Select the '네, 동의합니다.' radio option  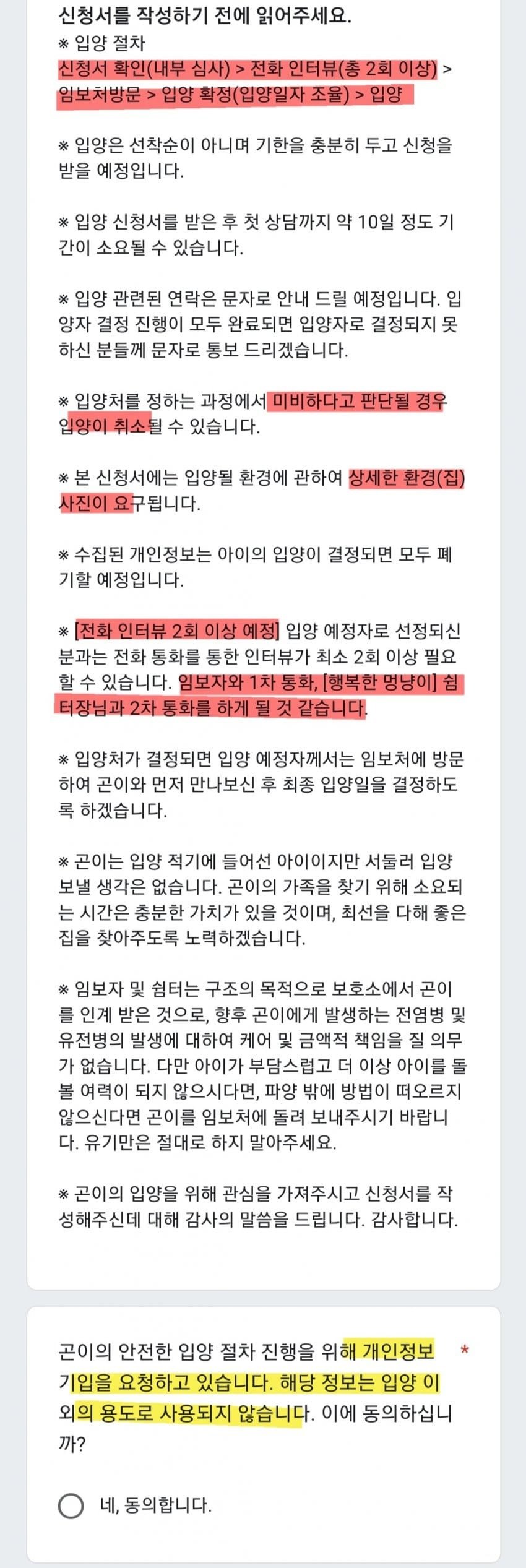tap(71, 1505)
